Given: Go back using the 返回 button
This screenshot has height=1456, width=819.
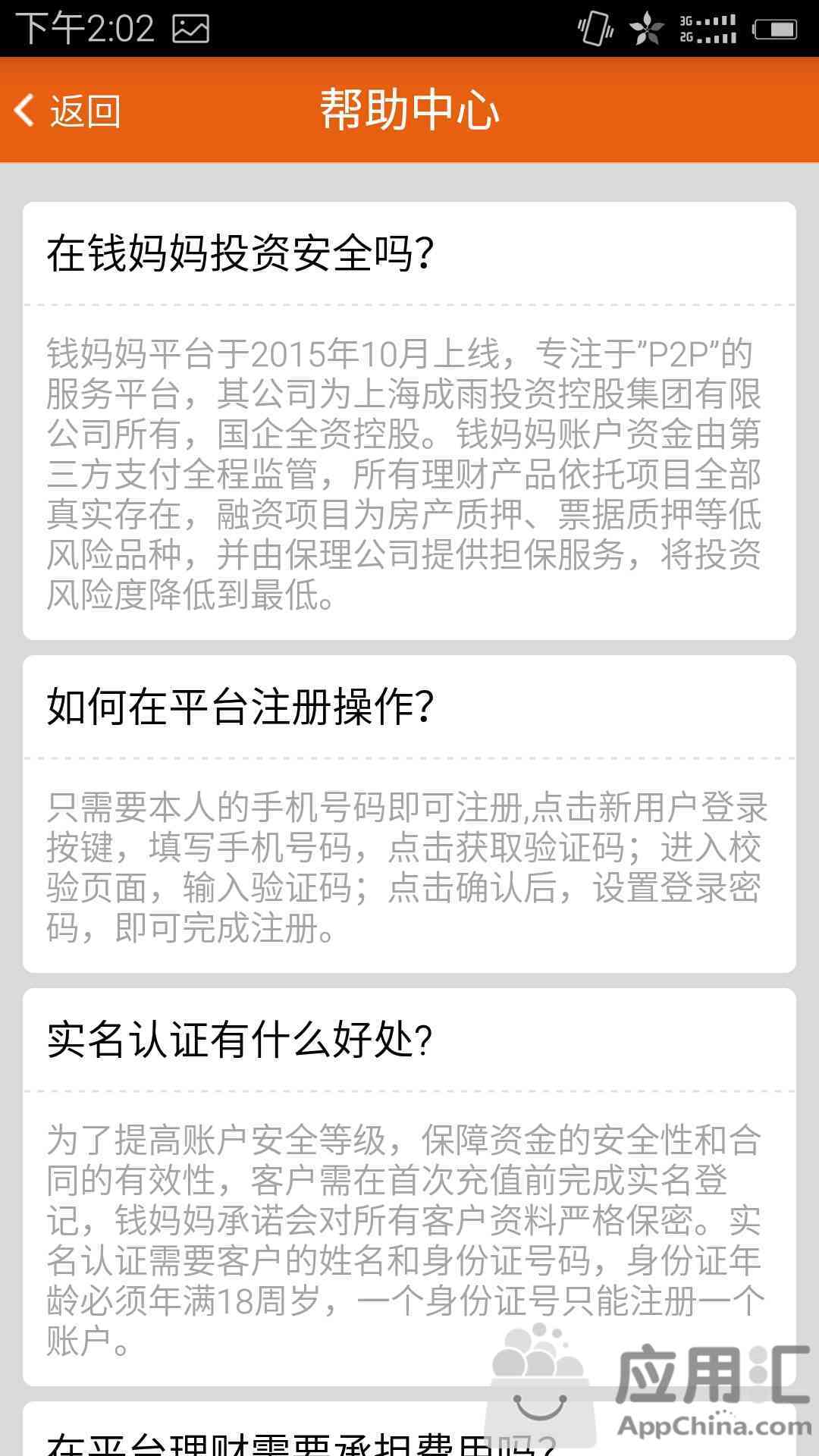Looking at the screenshot, I should pos(67,111).
